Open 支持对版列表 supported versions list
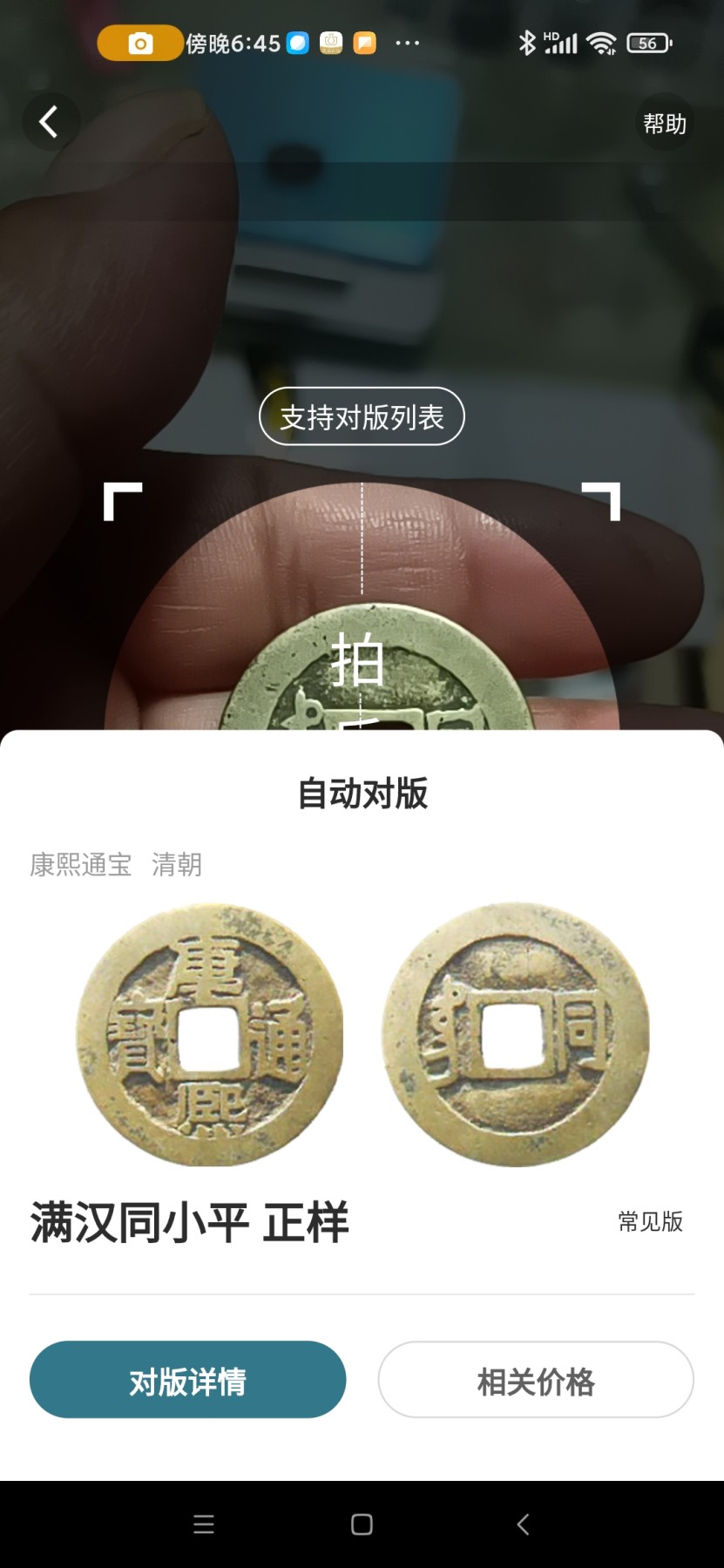This screenshot has height=1568, width=724. (x=362, y=416)
